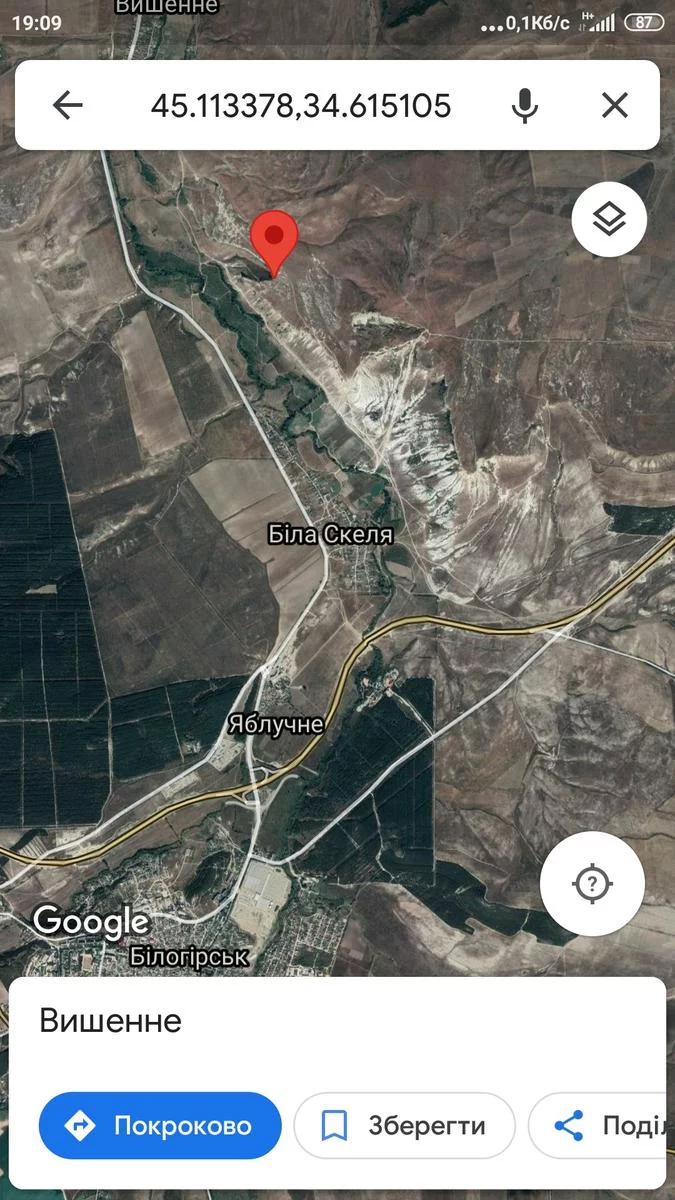675x1200 pixels.
Task: Start directions with the Покроково button
Action: point(160,1126)
